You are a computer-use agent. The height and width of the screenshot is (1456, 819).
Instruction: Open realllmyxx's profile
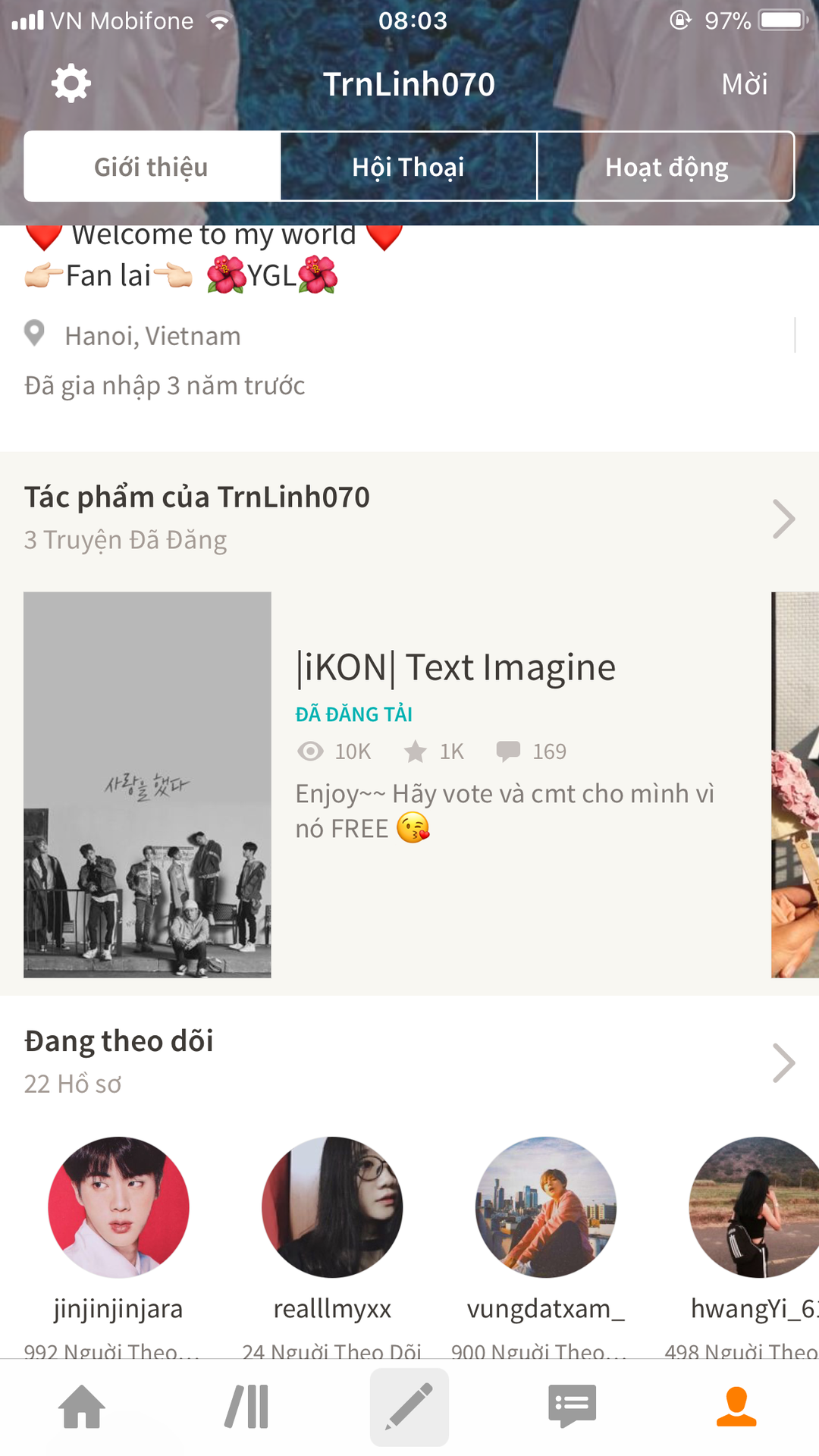332,1207
